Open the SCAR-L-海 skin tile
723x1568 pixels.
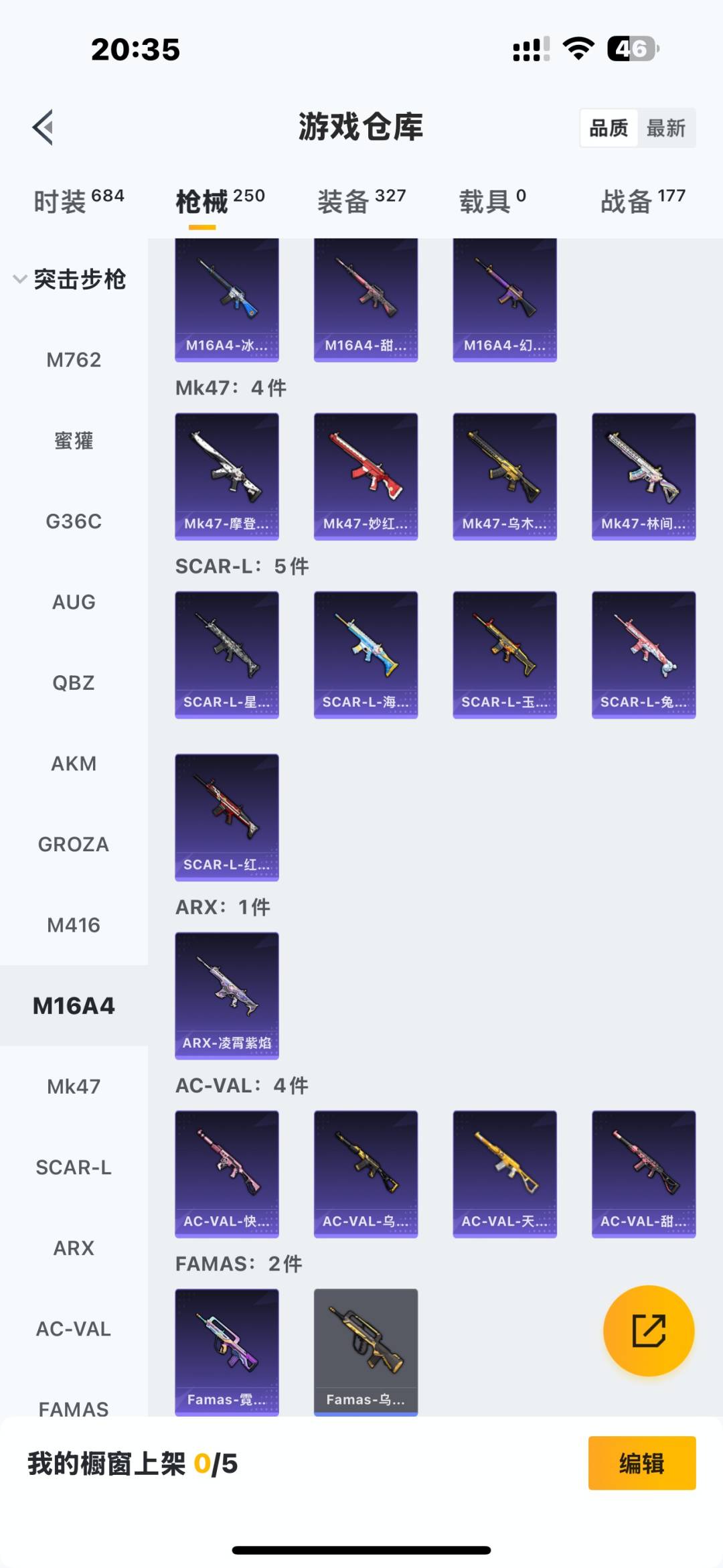click(x=366, y=654)
